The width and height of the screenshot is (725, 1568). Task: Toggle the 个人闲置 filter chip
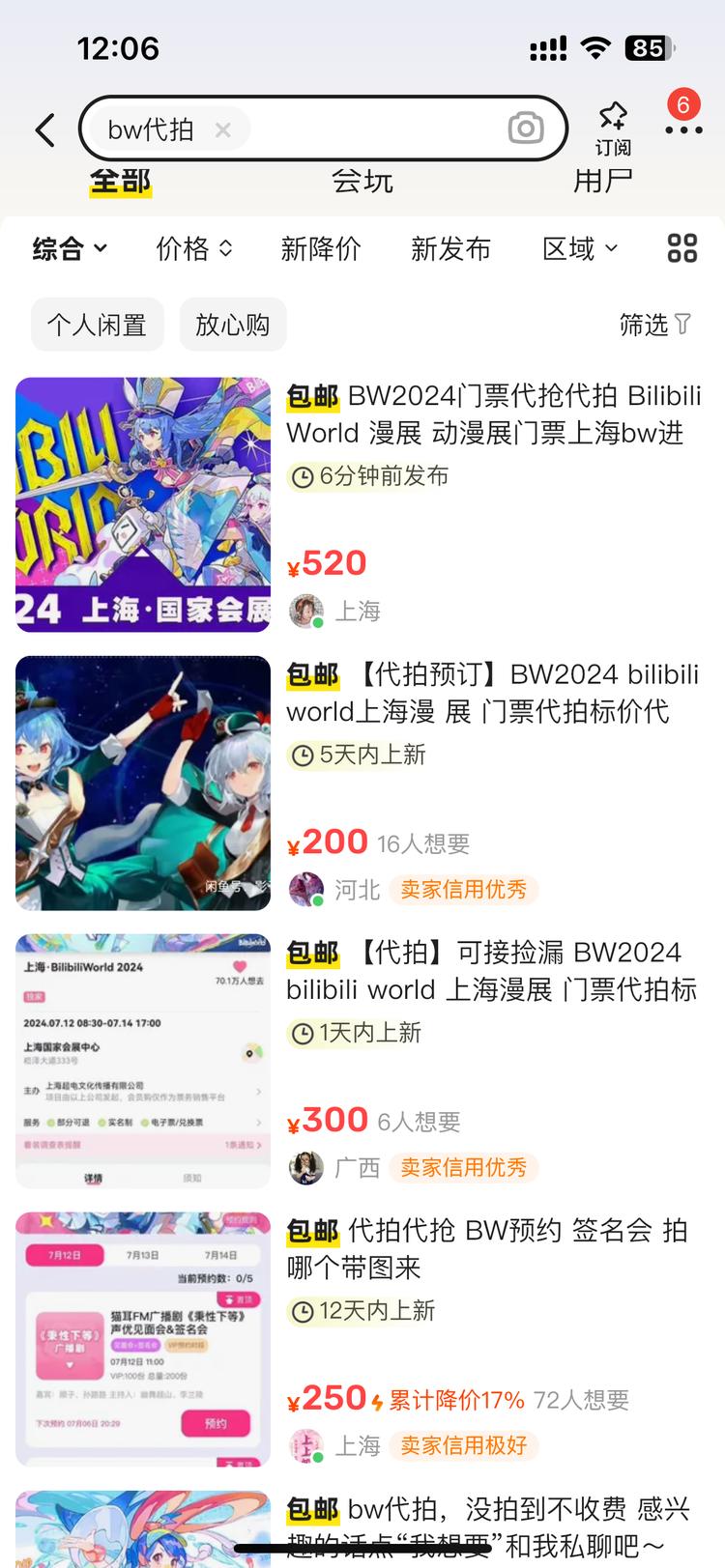point(97,325)
